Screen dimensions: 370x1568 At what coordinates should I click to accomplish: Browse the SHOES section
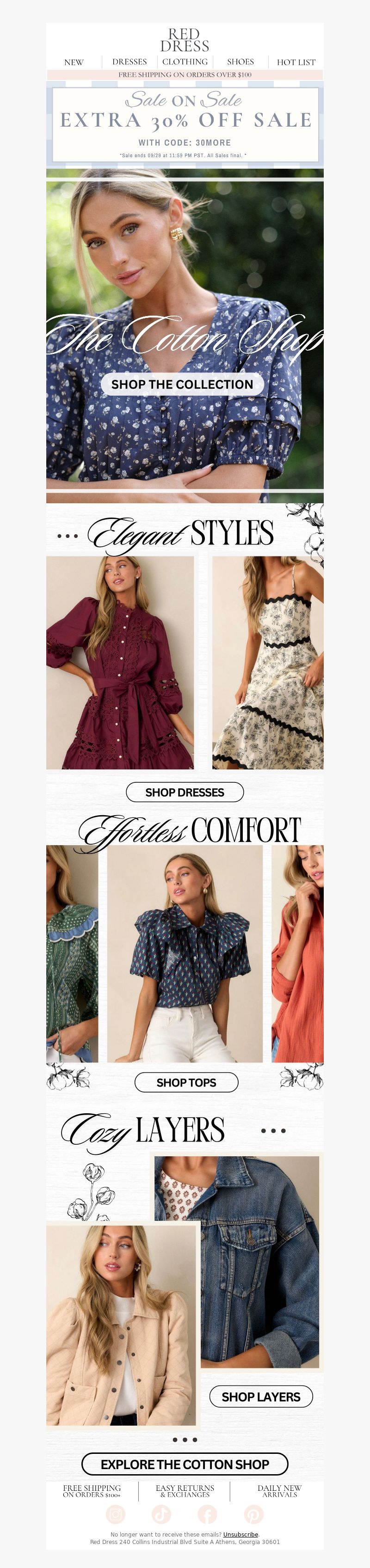240,61
